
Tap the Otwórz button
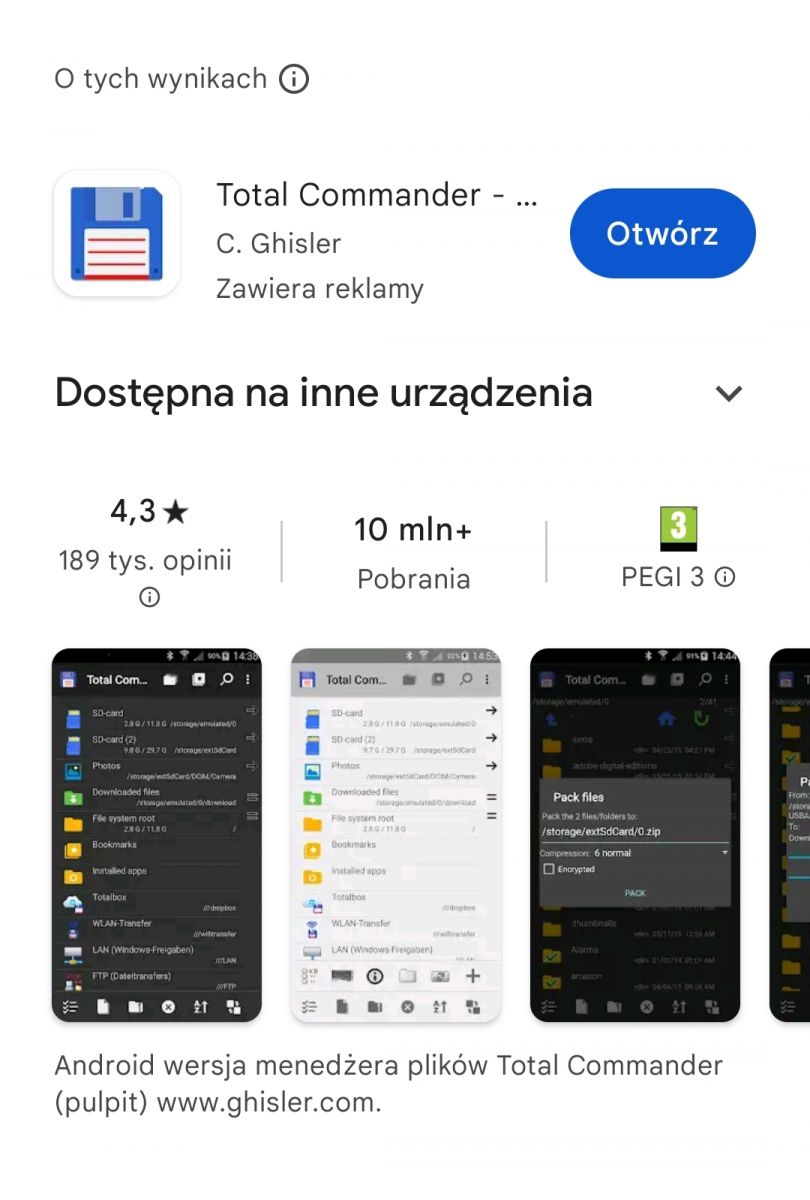[662, 234]
